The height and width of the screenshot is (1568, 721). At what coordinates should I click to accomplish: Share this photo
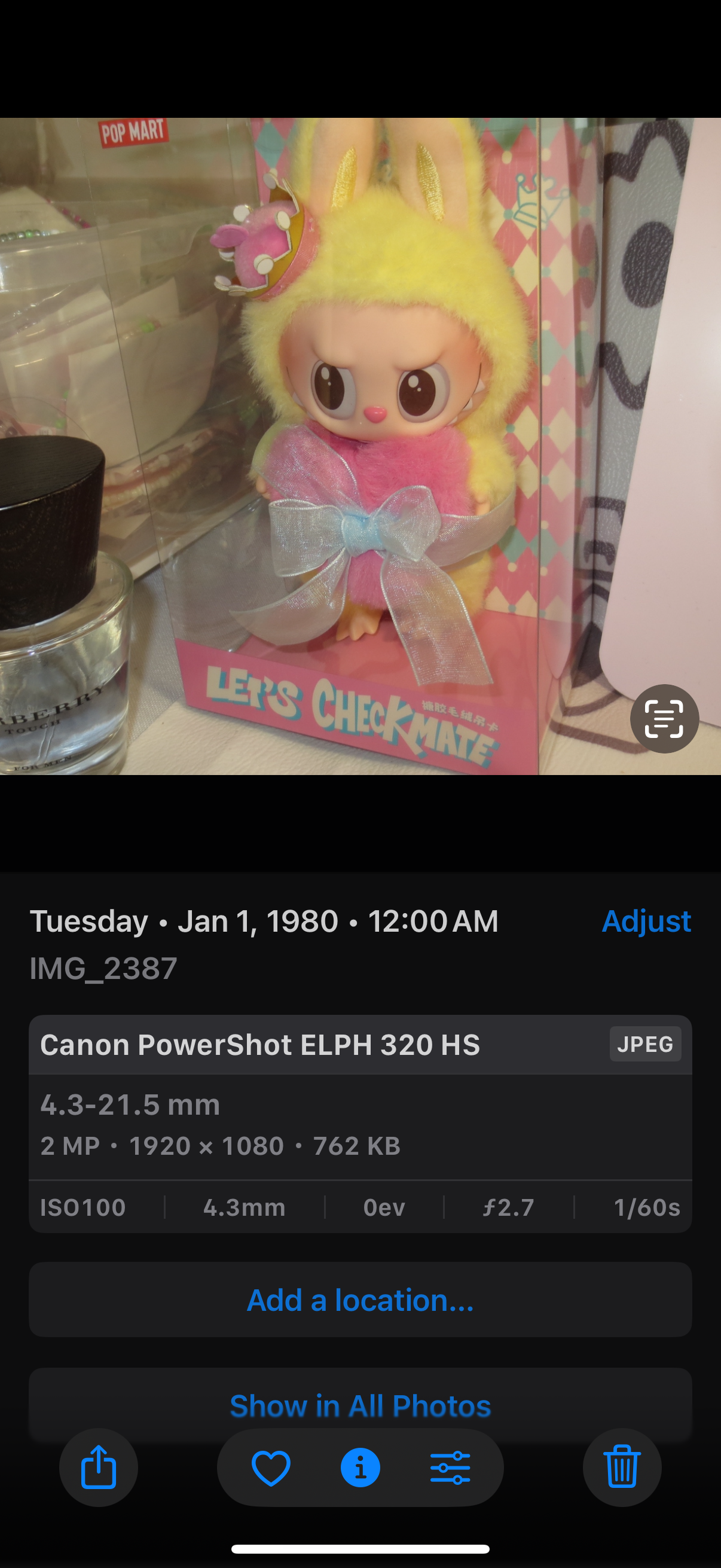pos(99,1468)
